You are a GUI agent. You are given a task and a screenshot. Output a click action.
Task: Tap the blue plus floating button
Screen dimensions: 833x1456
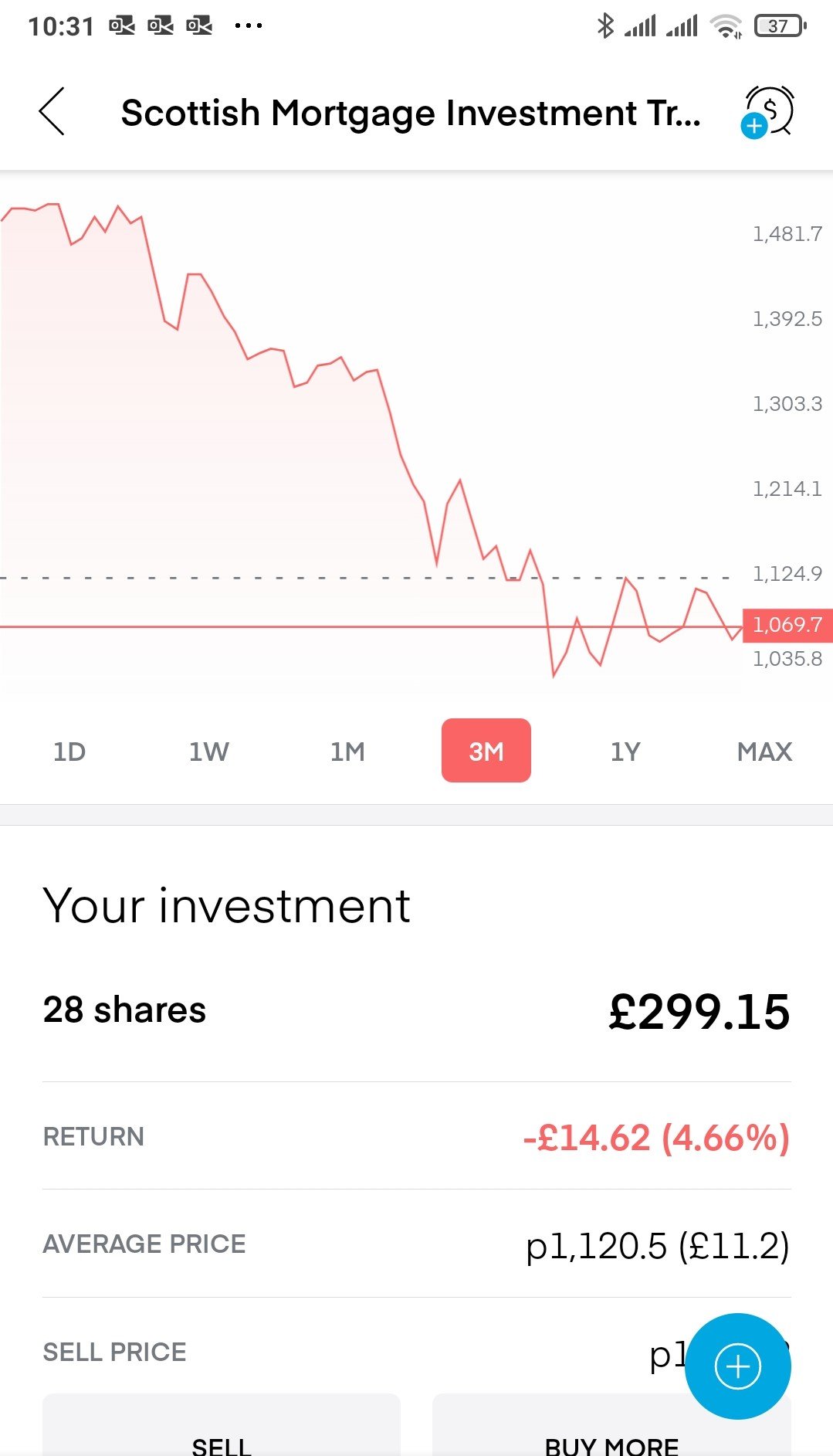tap(738, 1366)
